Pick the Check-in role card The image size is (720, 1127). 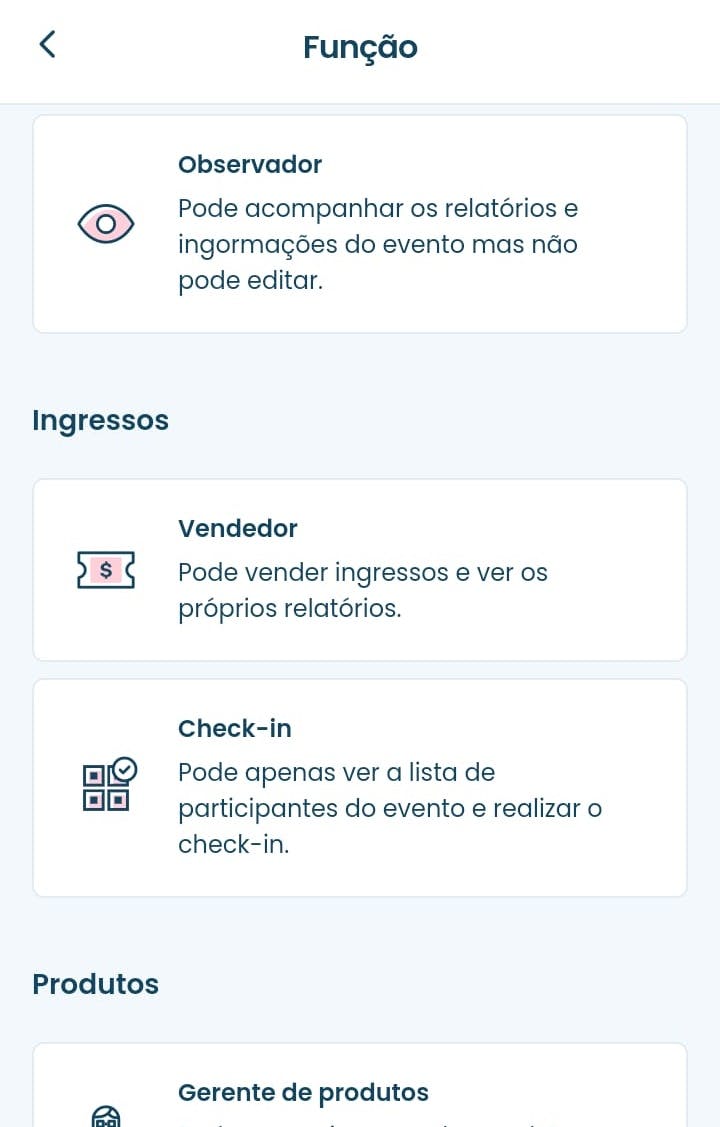(x=360, y=788)
